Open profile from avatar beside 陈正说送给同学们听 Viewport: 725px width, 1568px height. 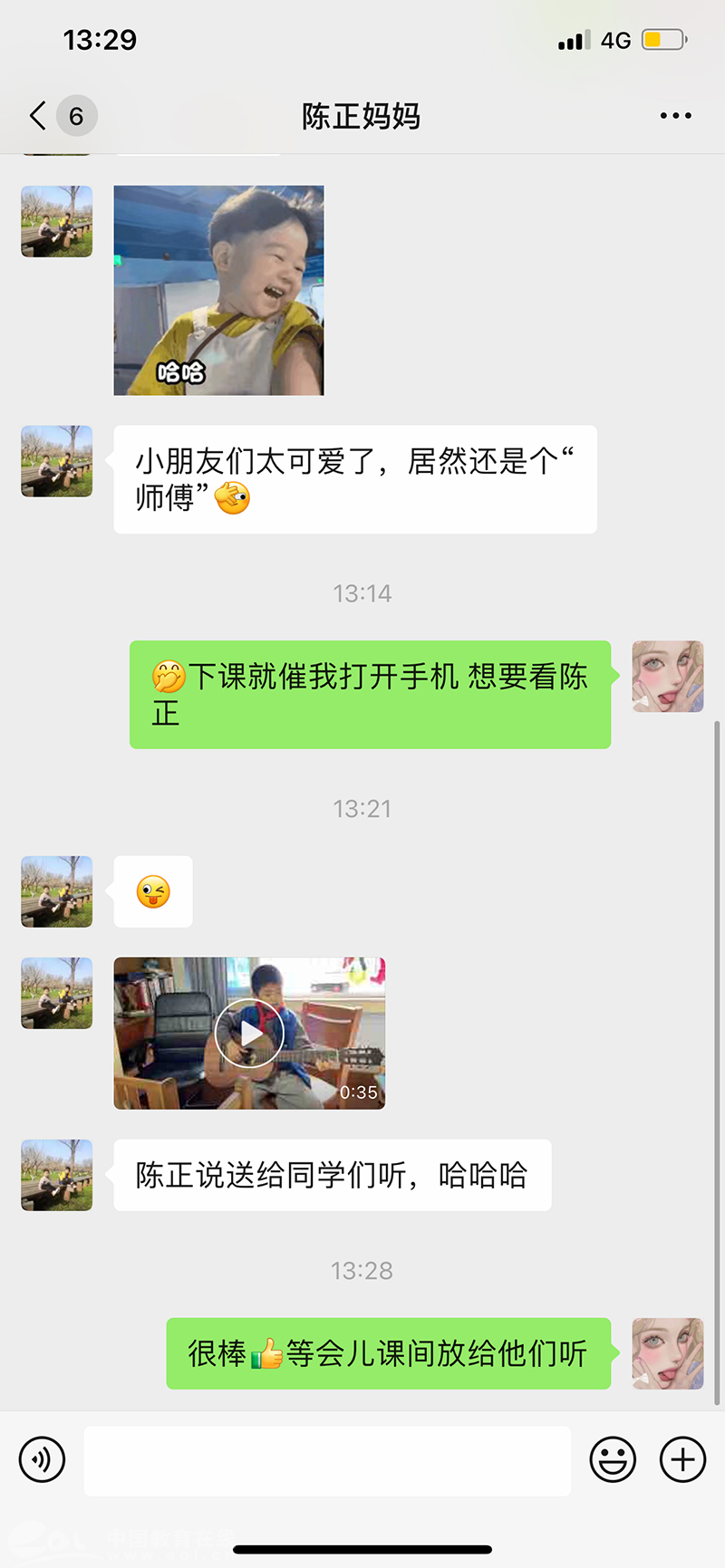pos(57,1175)
